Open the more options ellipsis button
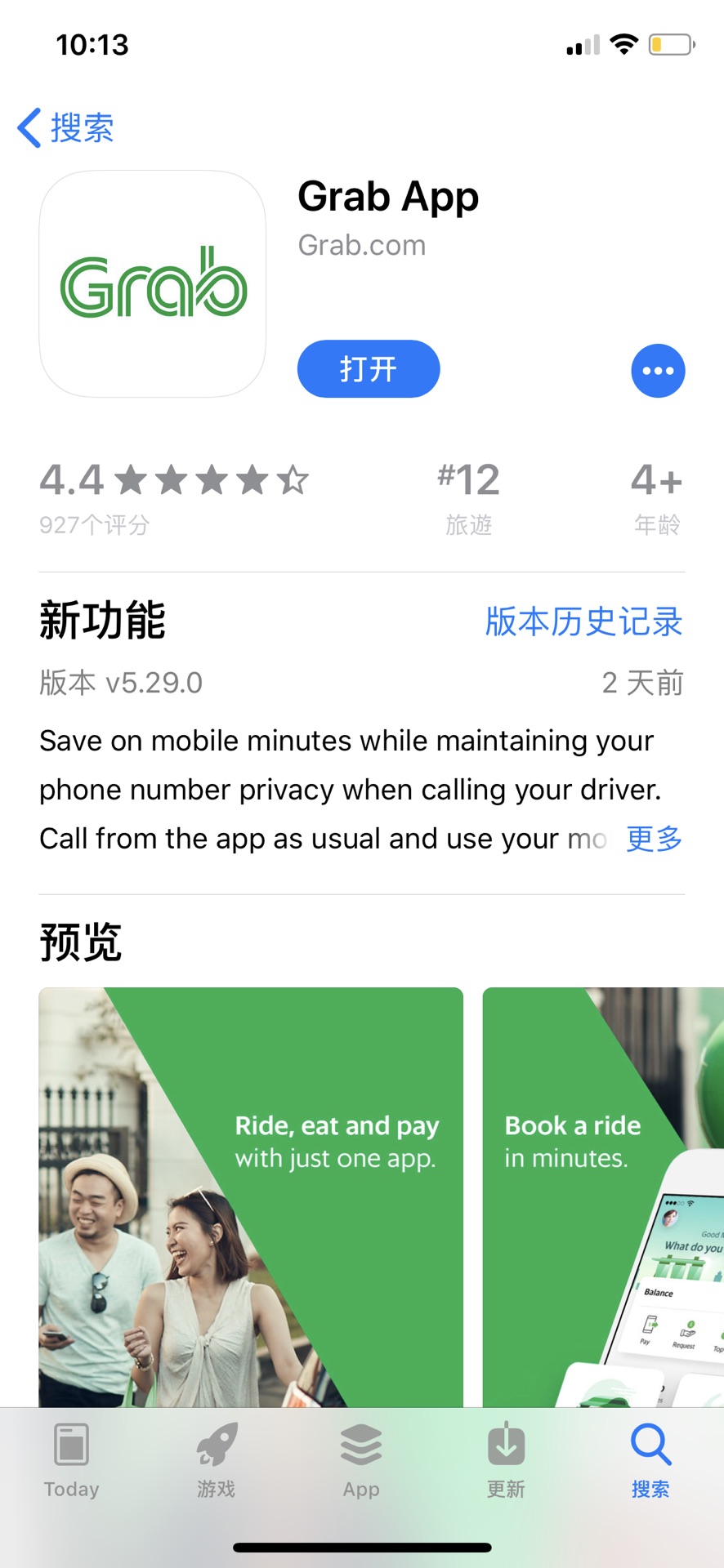 pyautogui.click(x=658, y=371)
